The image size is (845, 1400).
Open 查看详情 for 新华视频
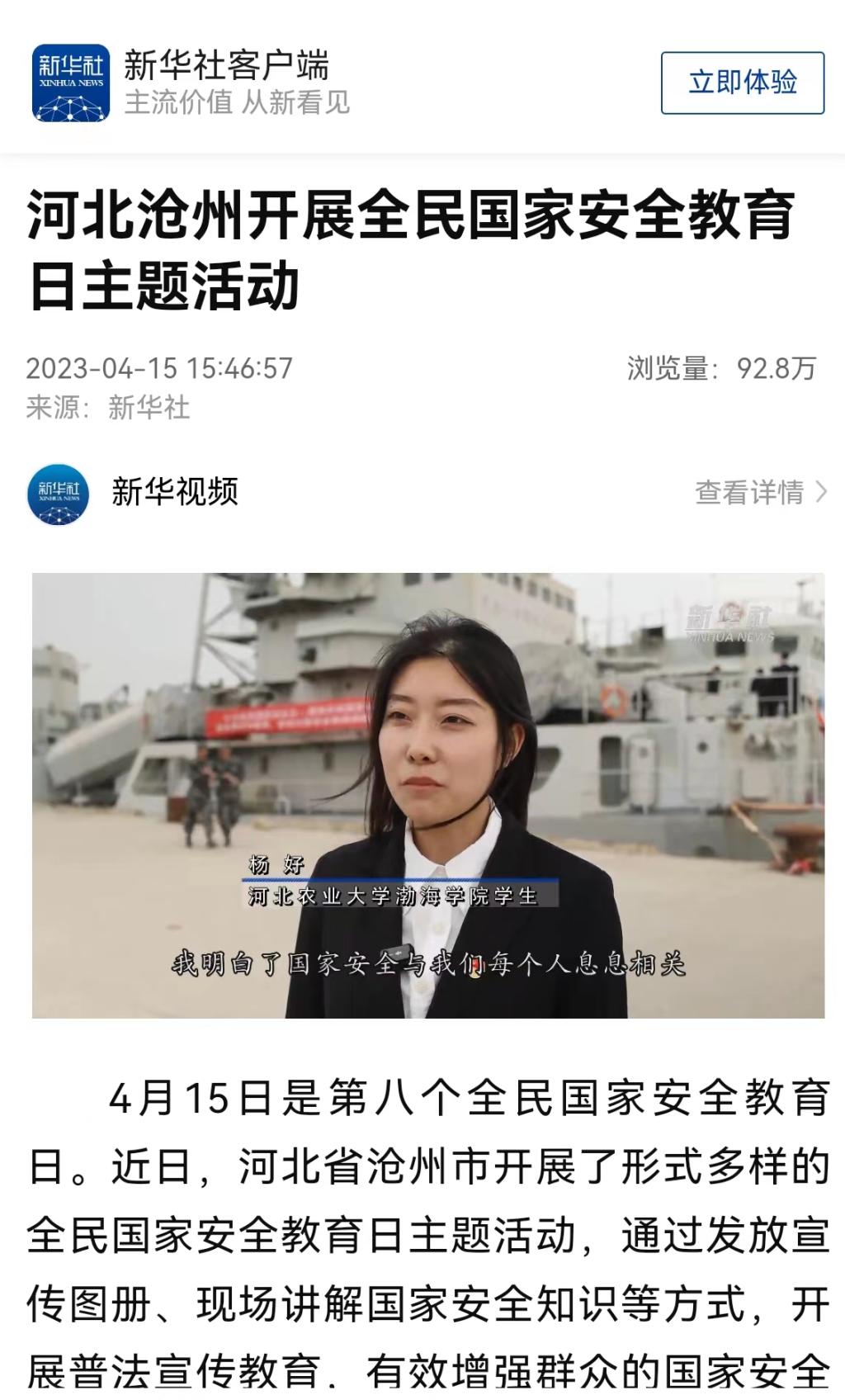[759, 493]
